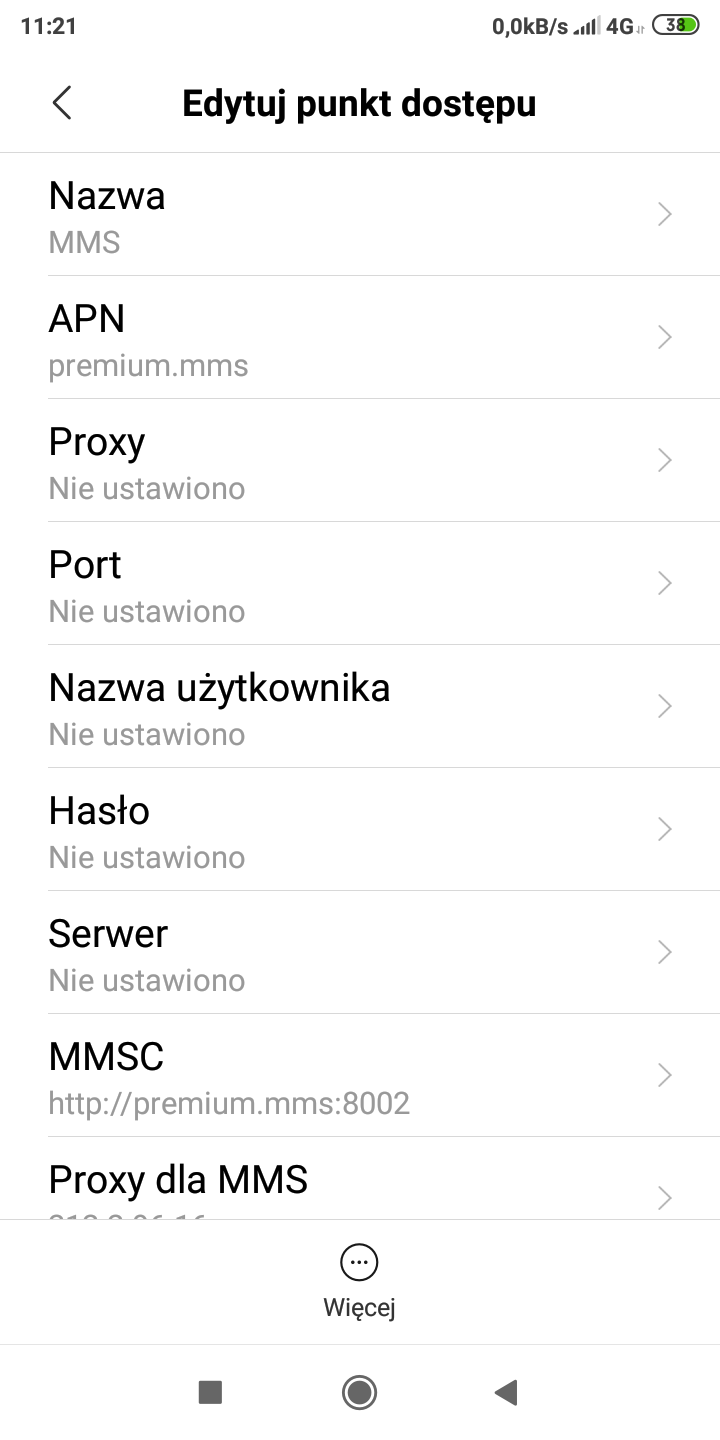Select the Port row

click(x=360, y=584)
